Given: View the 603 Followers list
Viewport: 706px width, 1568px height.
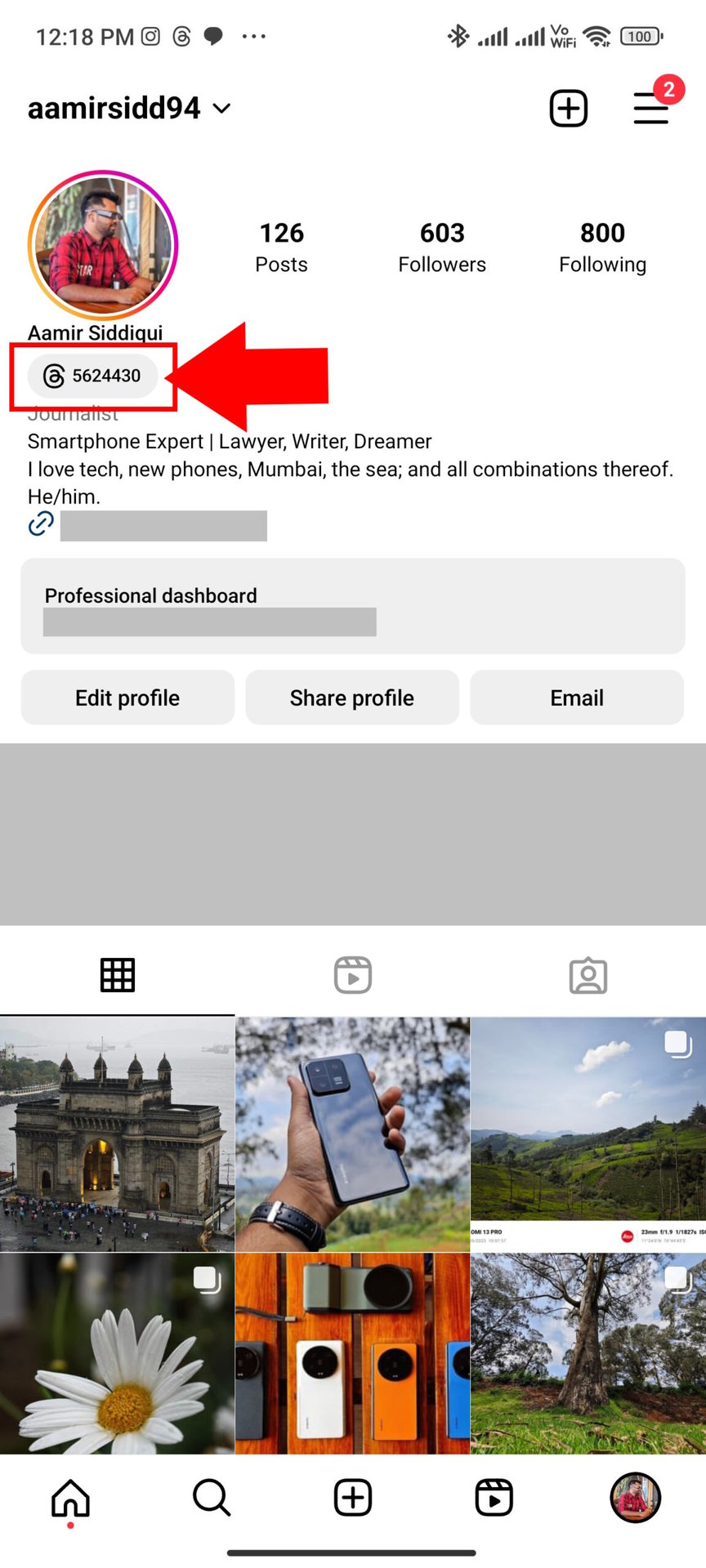Looking at the screenshot, I should tap(442, 247).
